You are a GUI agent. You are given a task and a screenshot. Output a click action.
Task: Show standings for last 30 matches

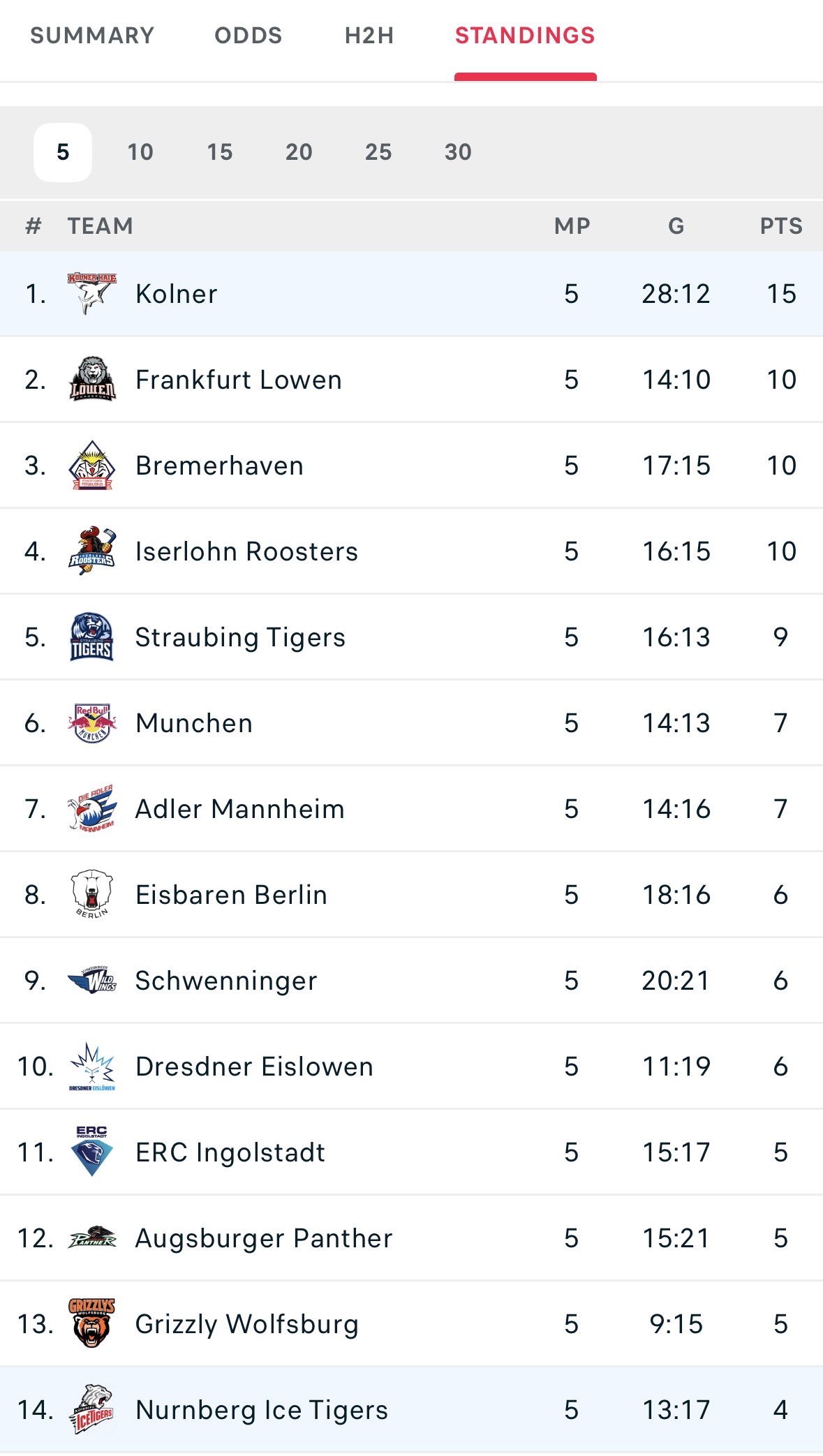click(x=458, y=152)
